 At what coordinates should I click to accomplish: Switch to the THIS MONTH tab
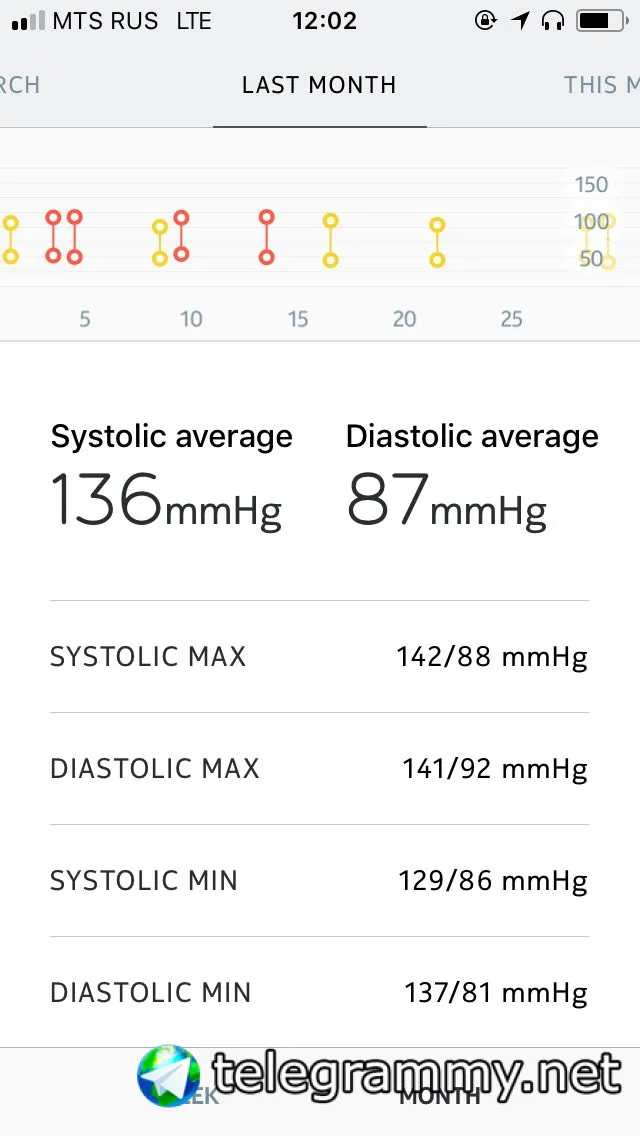click(602, 85)
